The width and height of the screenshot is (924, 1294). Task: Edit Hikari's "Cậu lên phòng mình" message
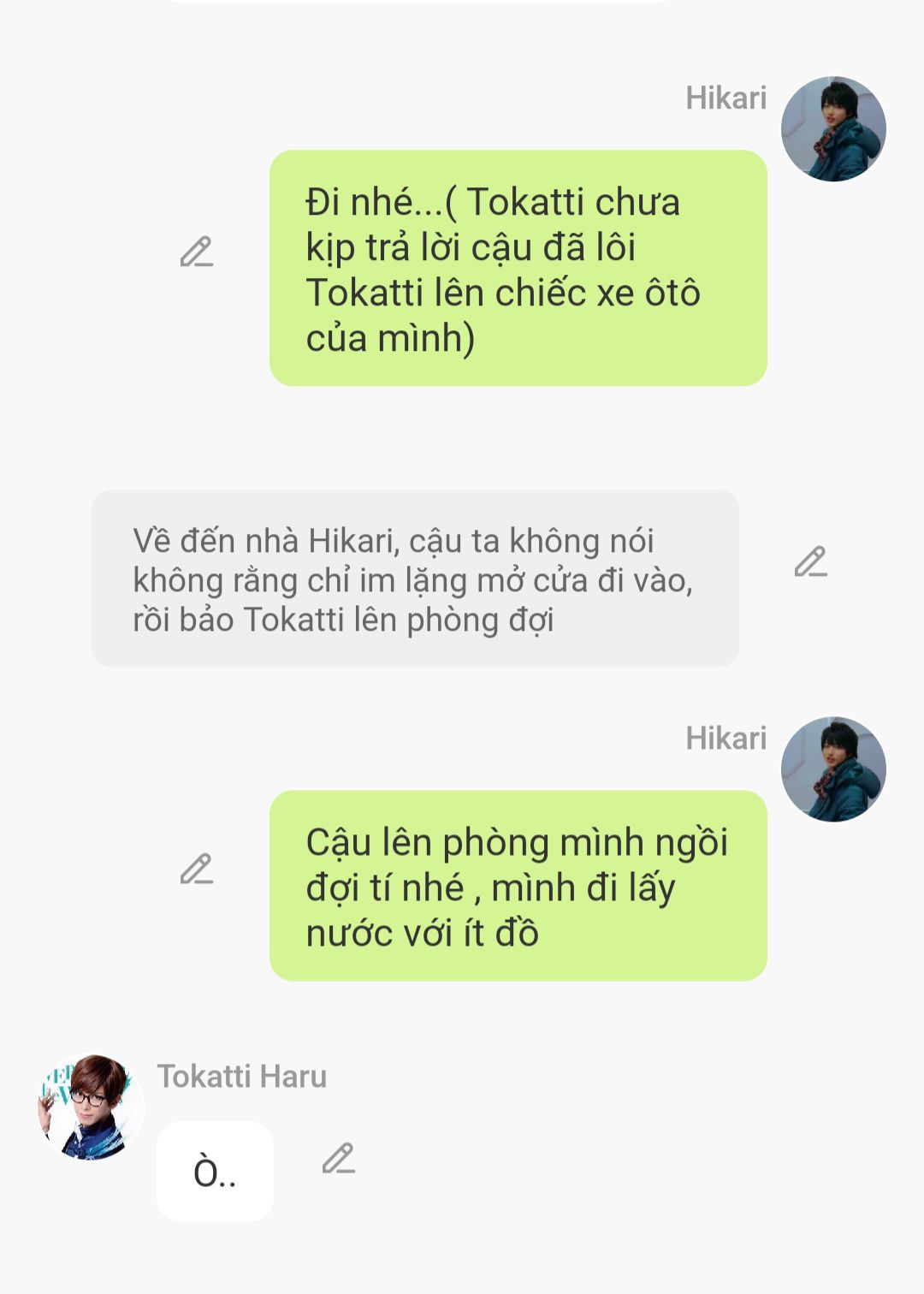coord(196,870)
